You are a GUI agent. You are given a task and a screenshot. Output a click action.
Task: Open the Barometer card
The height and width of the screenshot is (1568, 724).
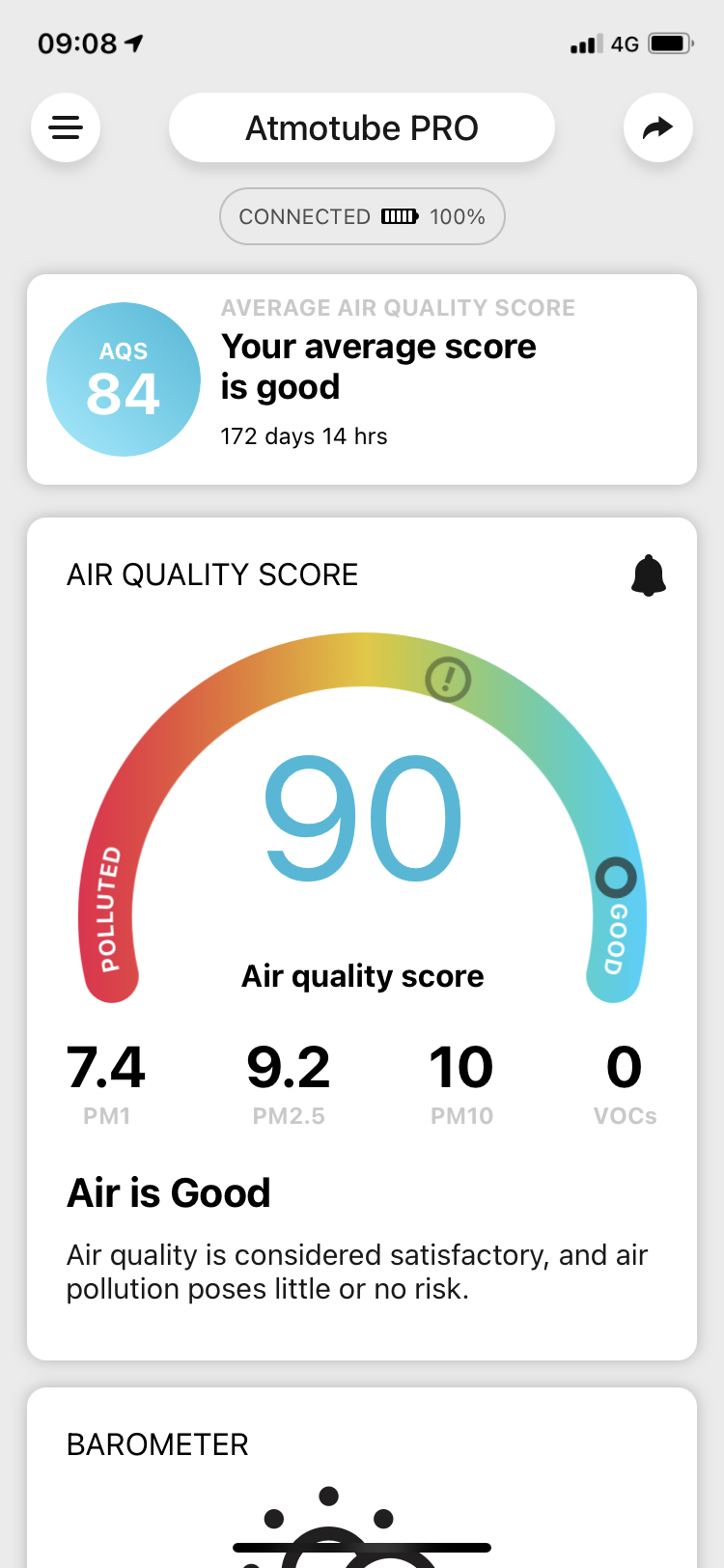point(362,1477)
